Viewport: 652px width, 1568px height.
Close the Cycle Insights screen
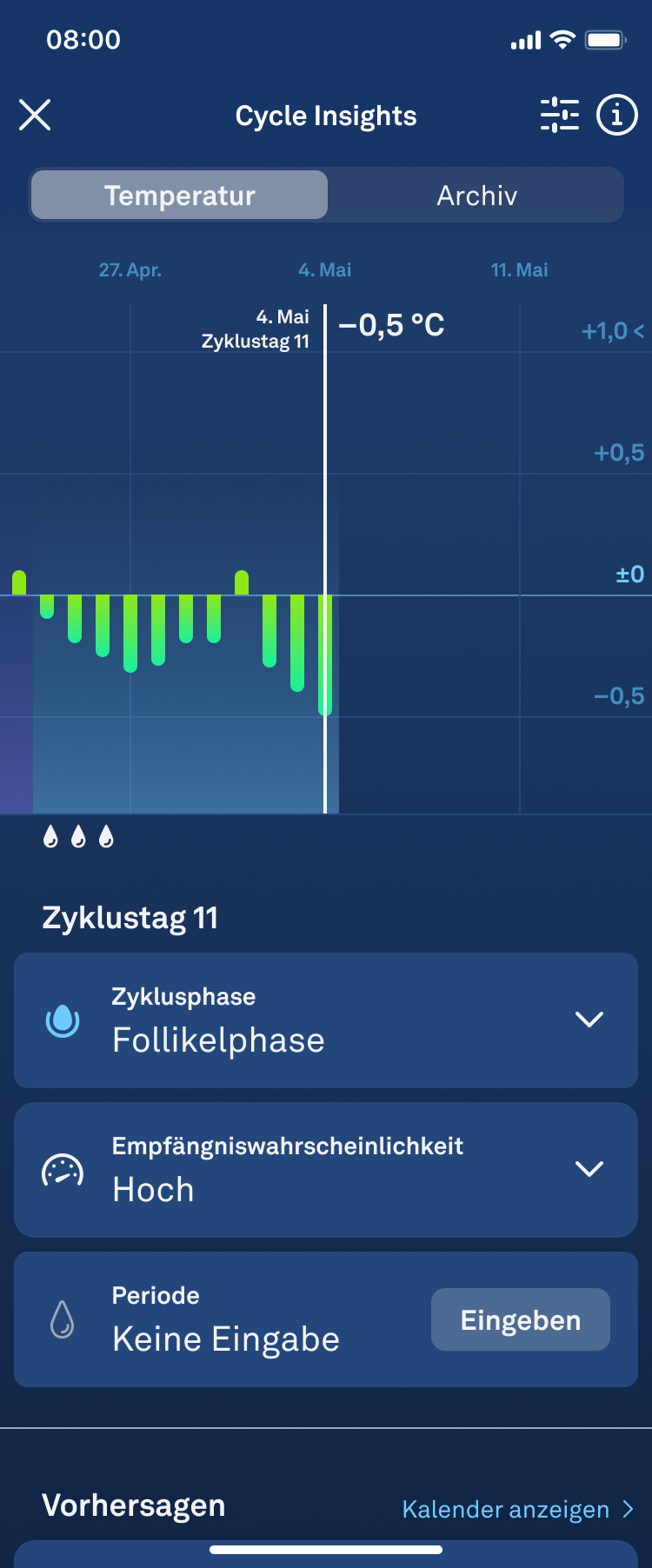35,115
